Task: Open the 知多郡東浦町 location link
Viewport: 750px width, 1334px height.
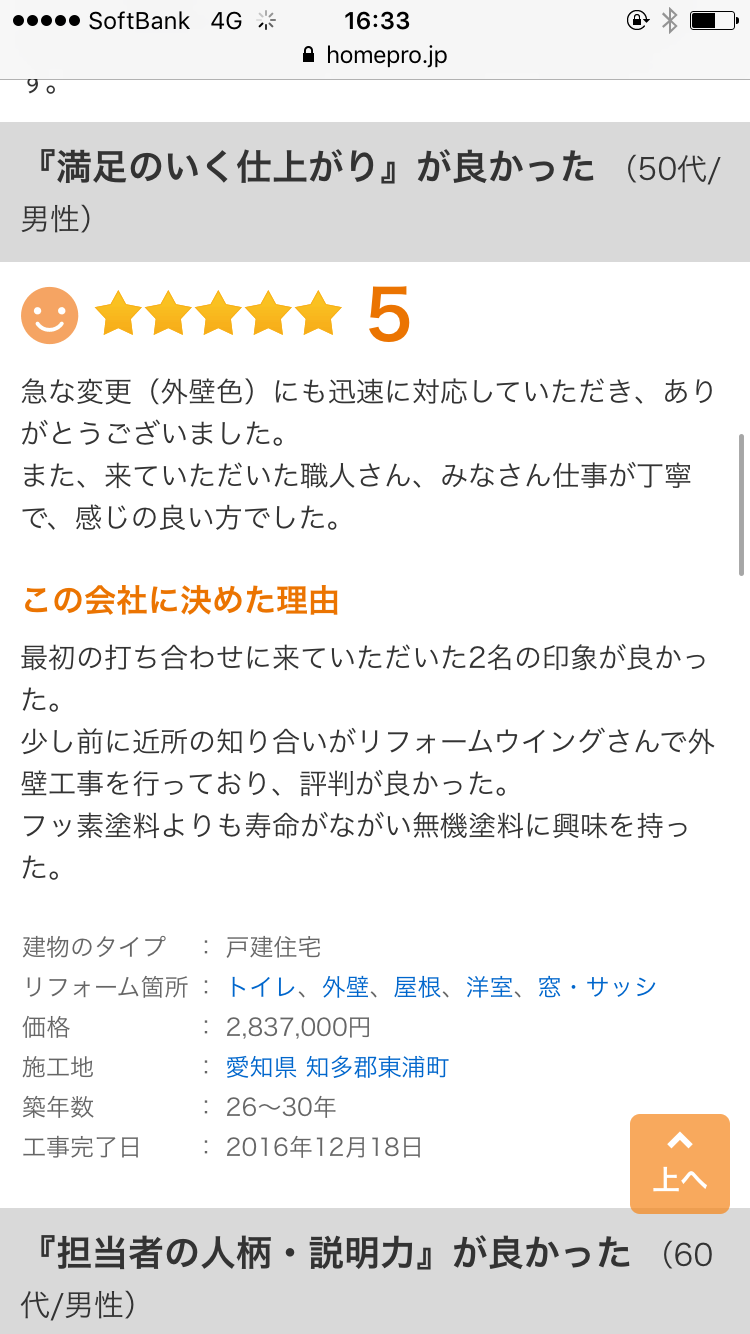Action: (377, 1067)
